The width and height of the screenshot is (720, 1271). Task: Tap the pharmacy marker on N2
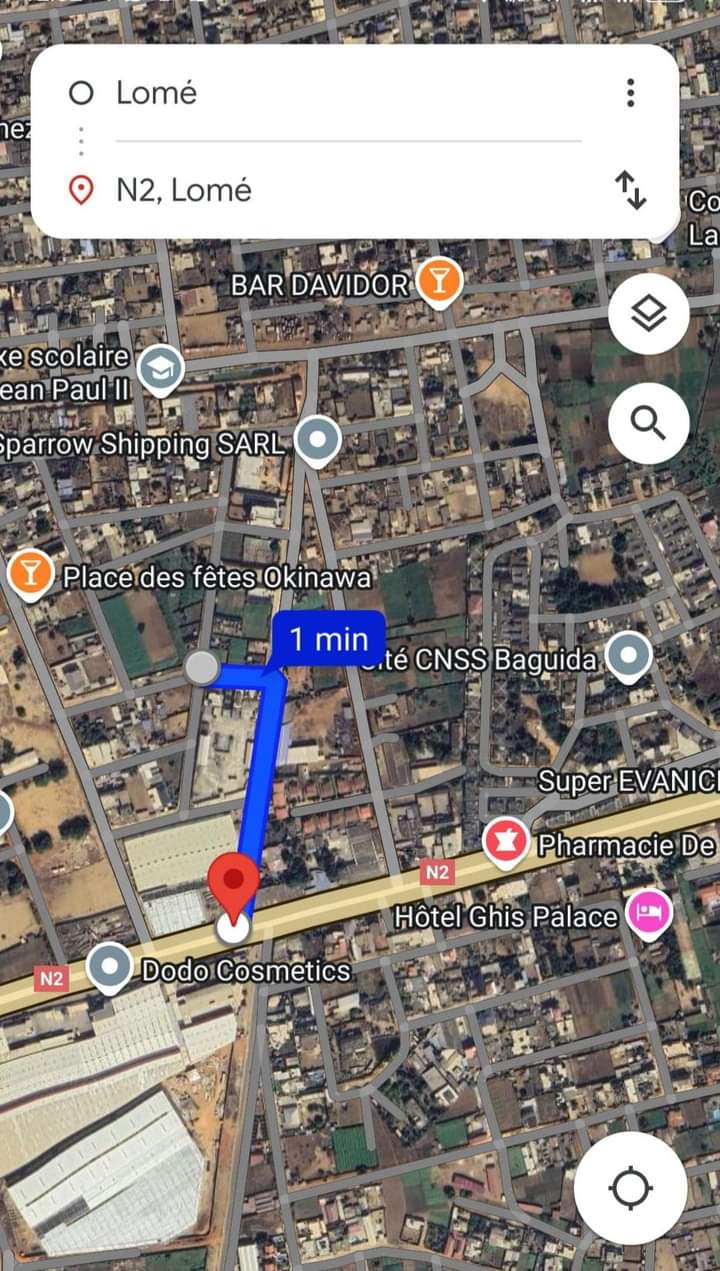click(x=507, y=842)
